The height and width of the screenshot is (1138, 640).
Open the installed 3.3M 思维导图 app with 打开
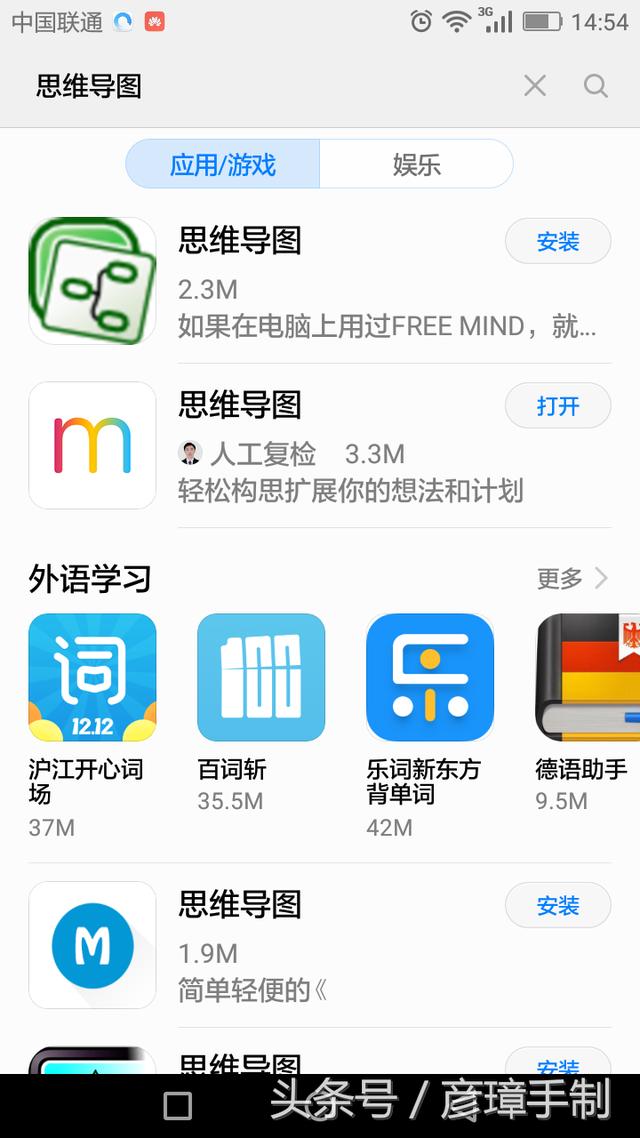point(558,405)
